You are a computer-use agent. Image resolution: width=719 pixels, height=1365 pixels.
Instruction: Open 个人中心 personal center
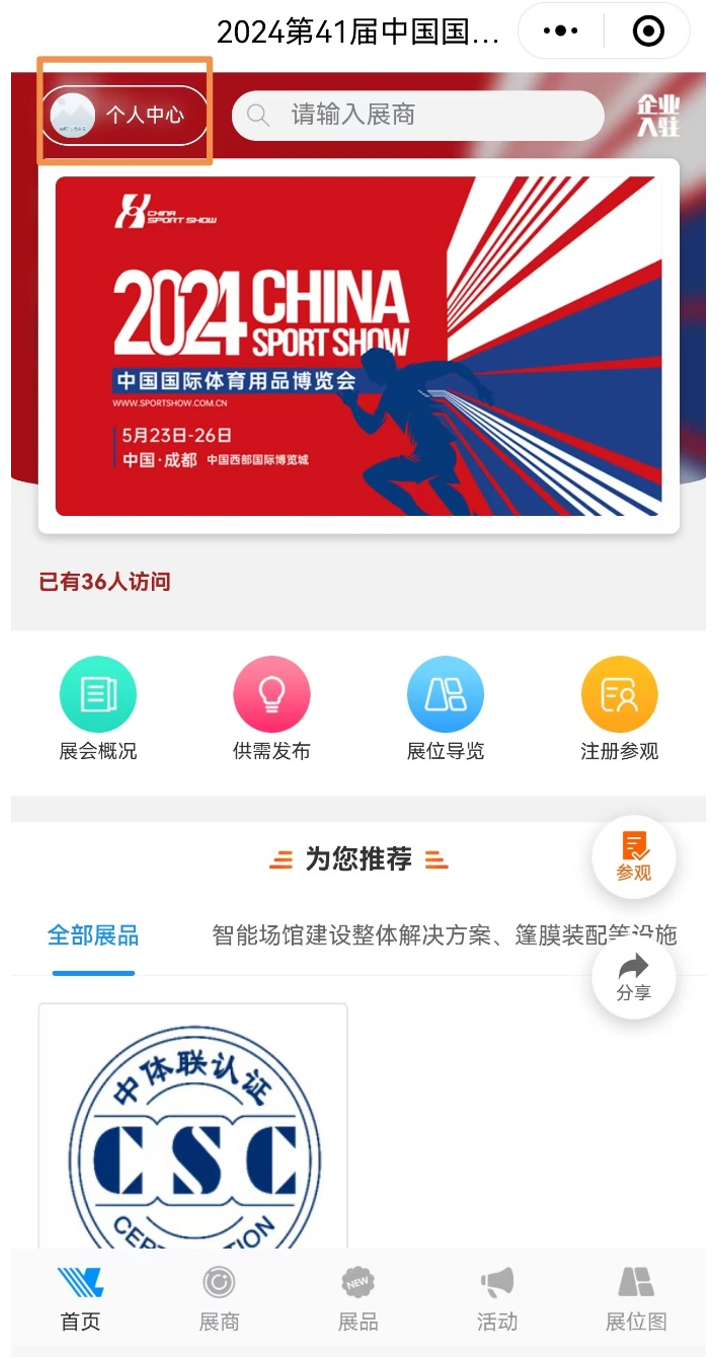tap(124, 115)
